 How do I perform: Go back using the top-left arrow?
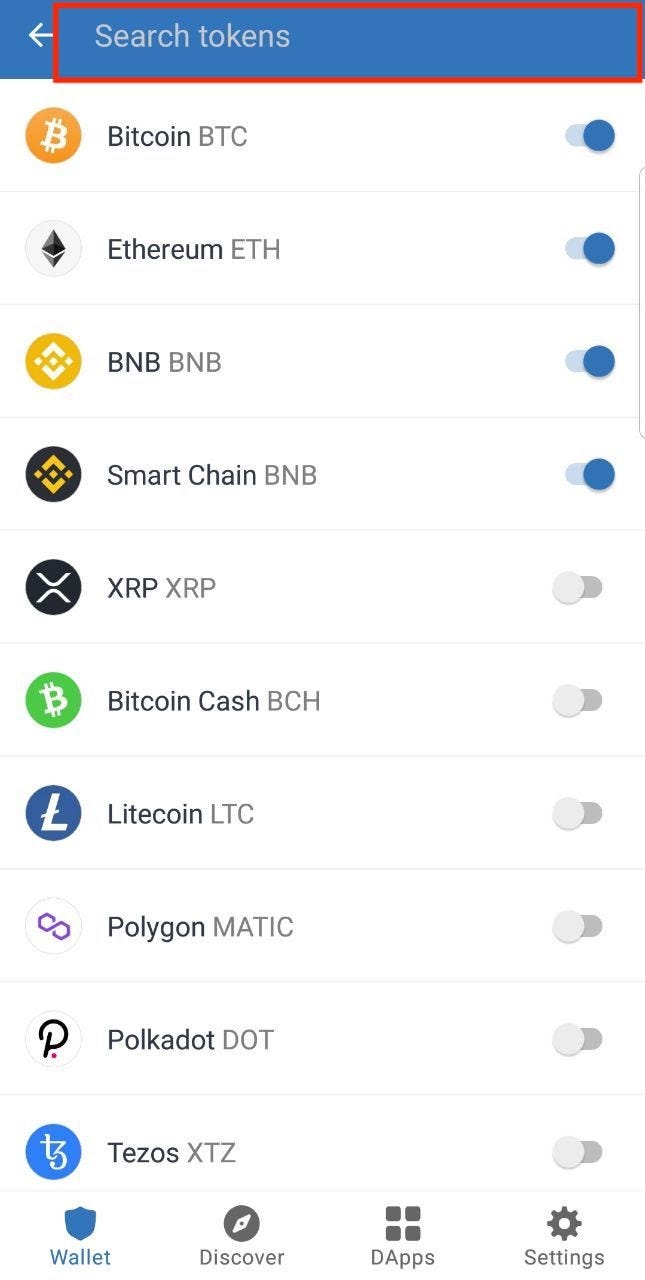(x=40, y=36)
